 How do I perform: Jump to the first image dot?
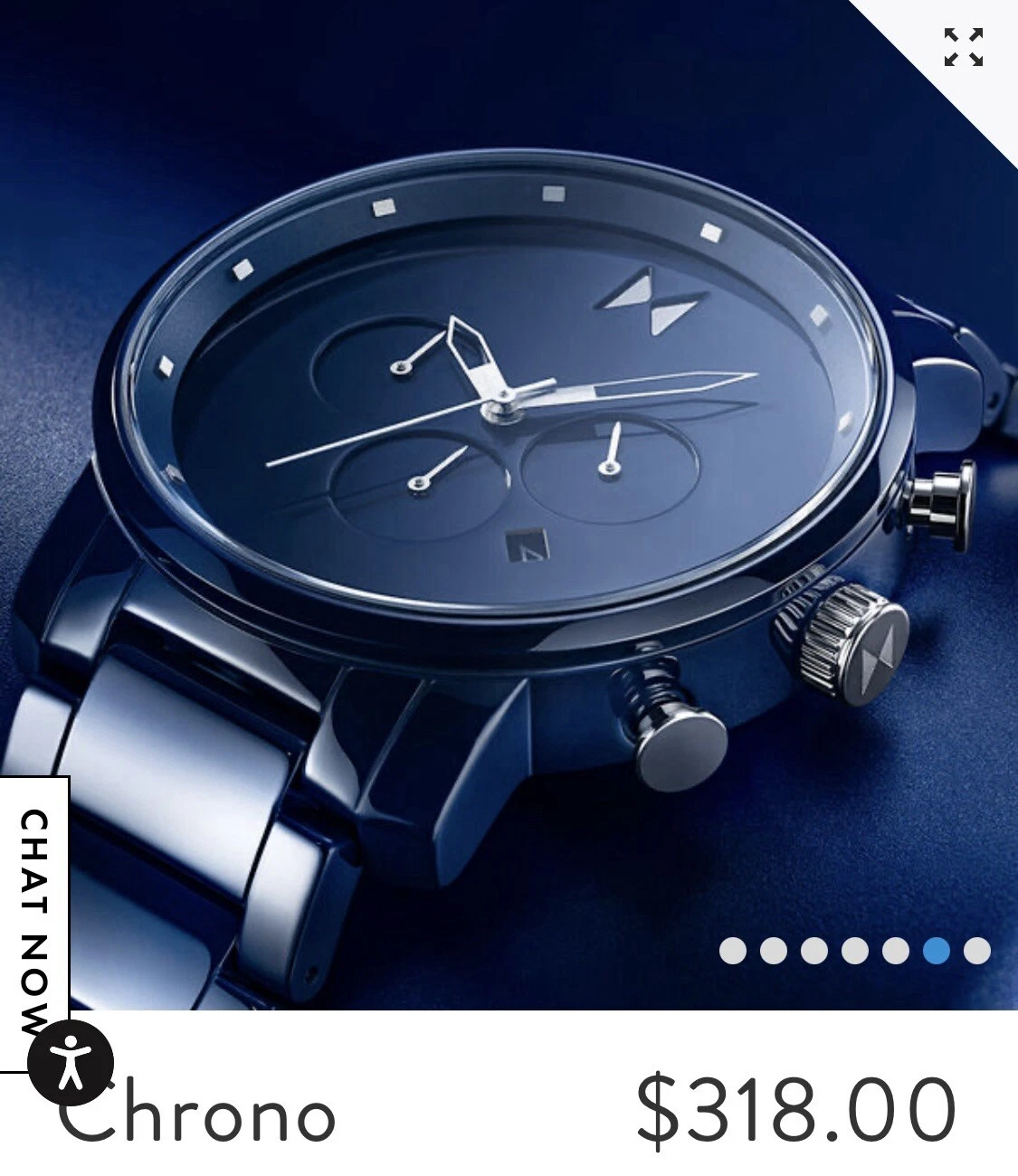coord(733,951)
